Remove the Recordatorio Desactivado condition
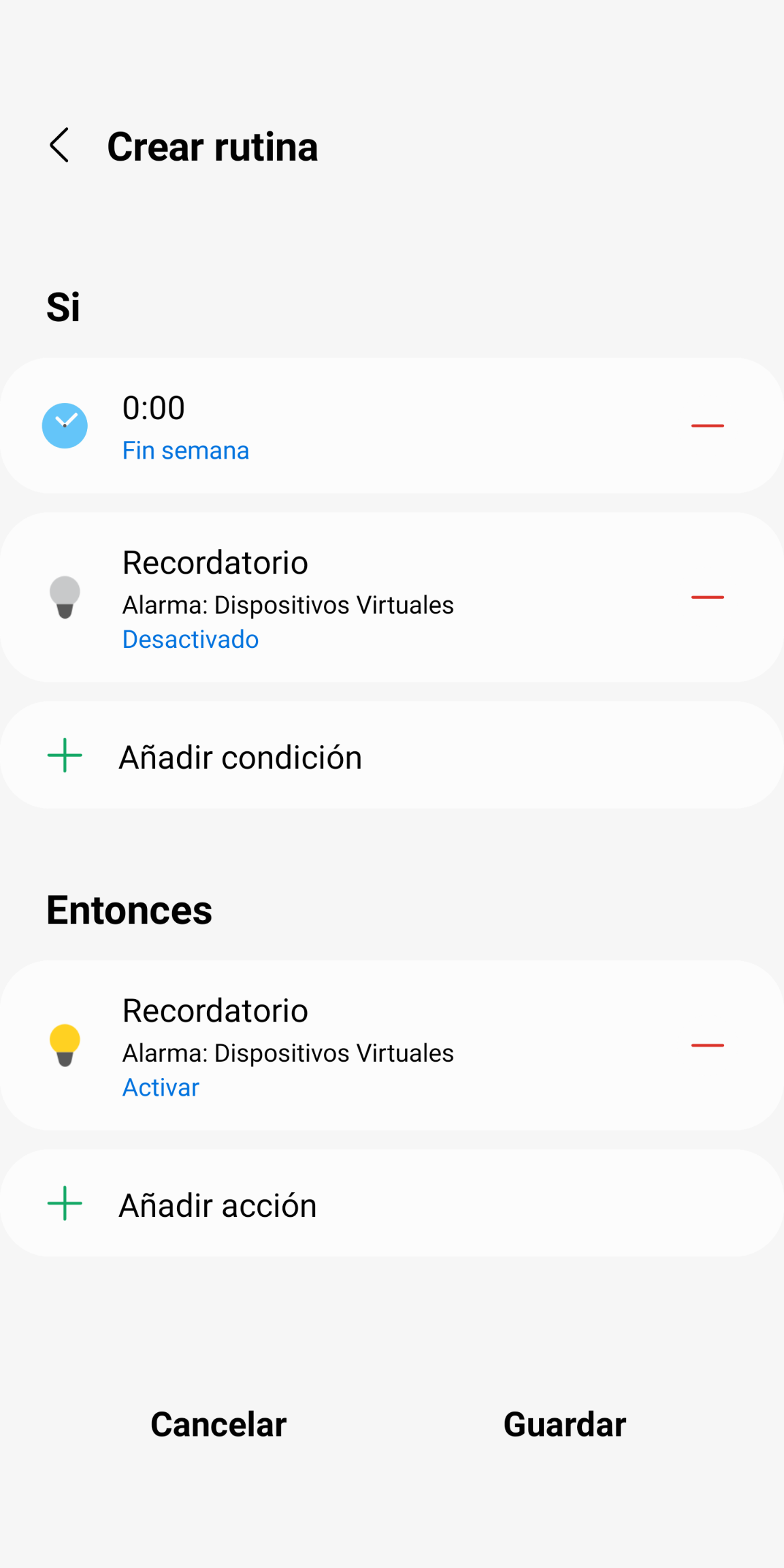Image resolution: width=784 pixels, height=1568 pixels. (x=707, y=598)
